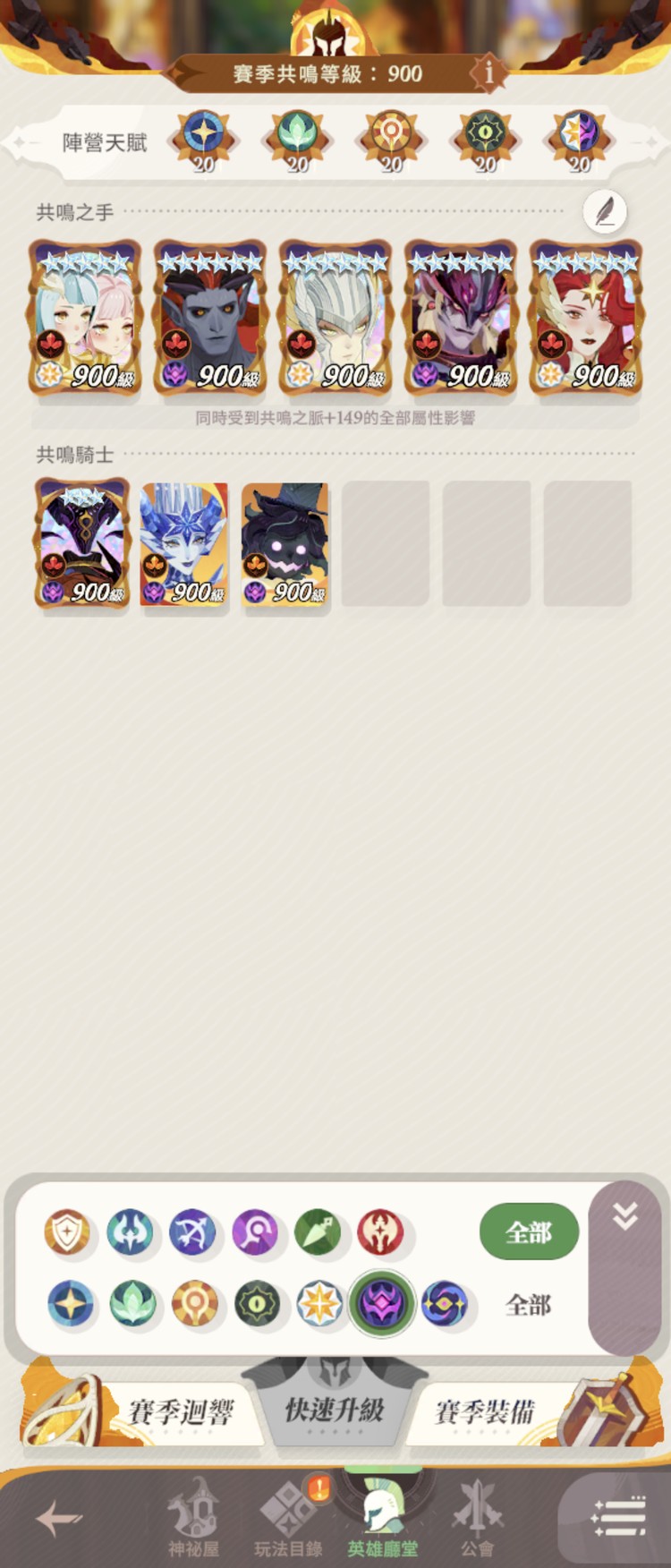
Task: Collapse the filter panel with double chevron
Action: coord(624,1215)
